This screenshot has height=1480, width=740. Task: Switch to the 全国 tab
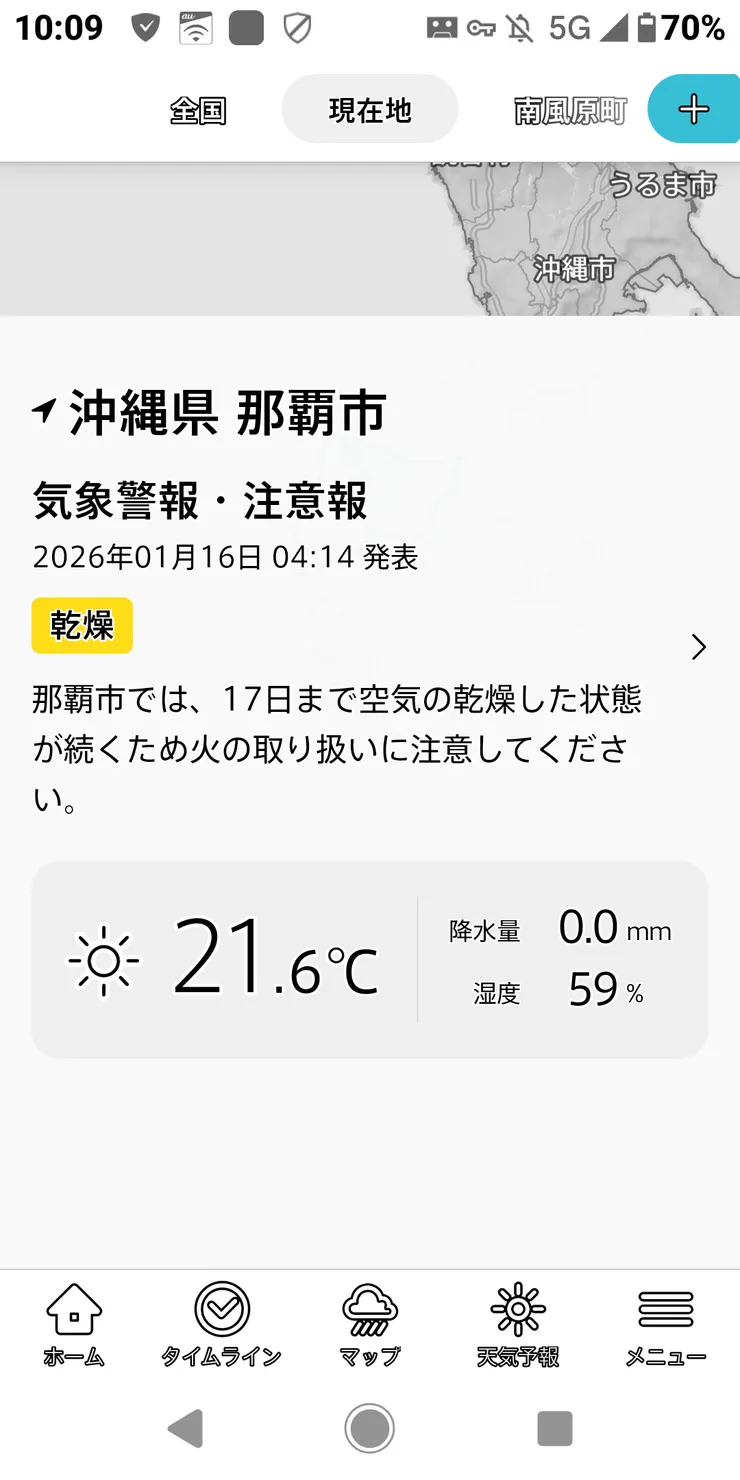coord(200,112)
